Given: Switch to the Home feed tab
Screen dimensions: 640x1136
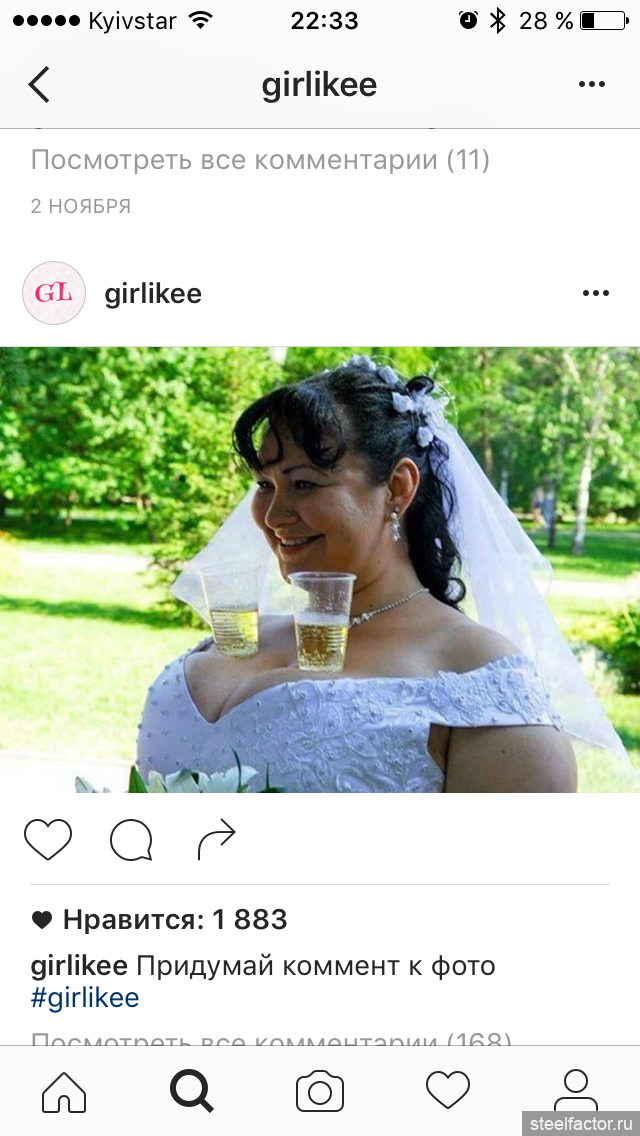Looking at the screenshot, I should point(64,1092).
